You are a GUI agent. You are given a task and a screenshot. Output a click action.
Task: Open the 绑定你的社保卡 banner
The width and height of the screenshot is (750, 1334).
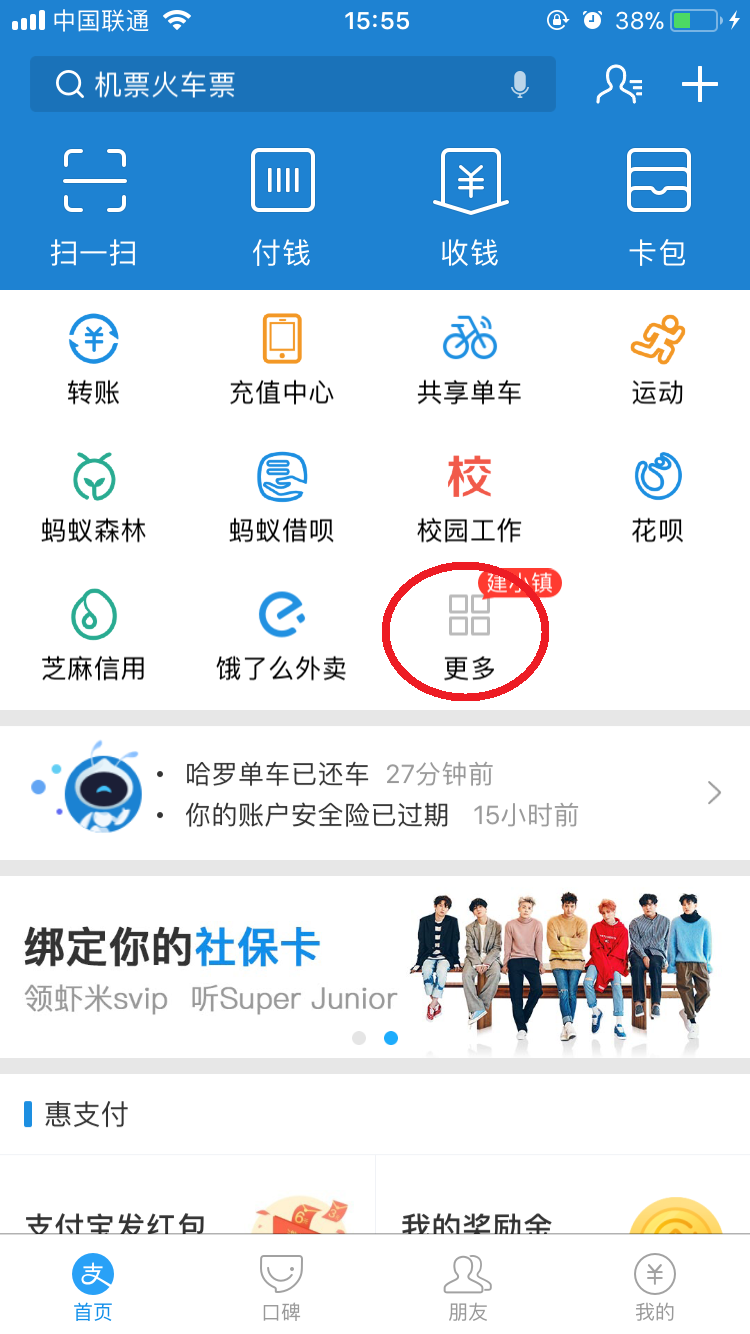coord(375,967)
